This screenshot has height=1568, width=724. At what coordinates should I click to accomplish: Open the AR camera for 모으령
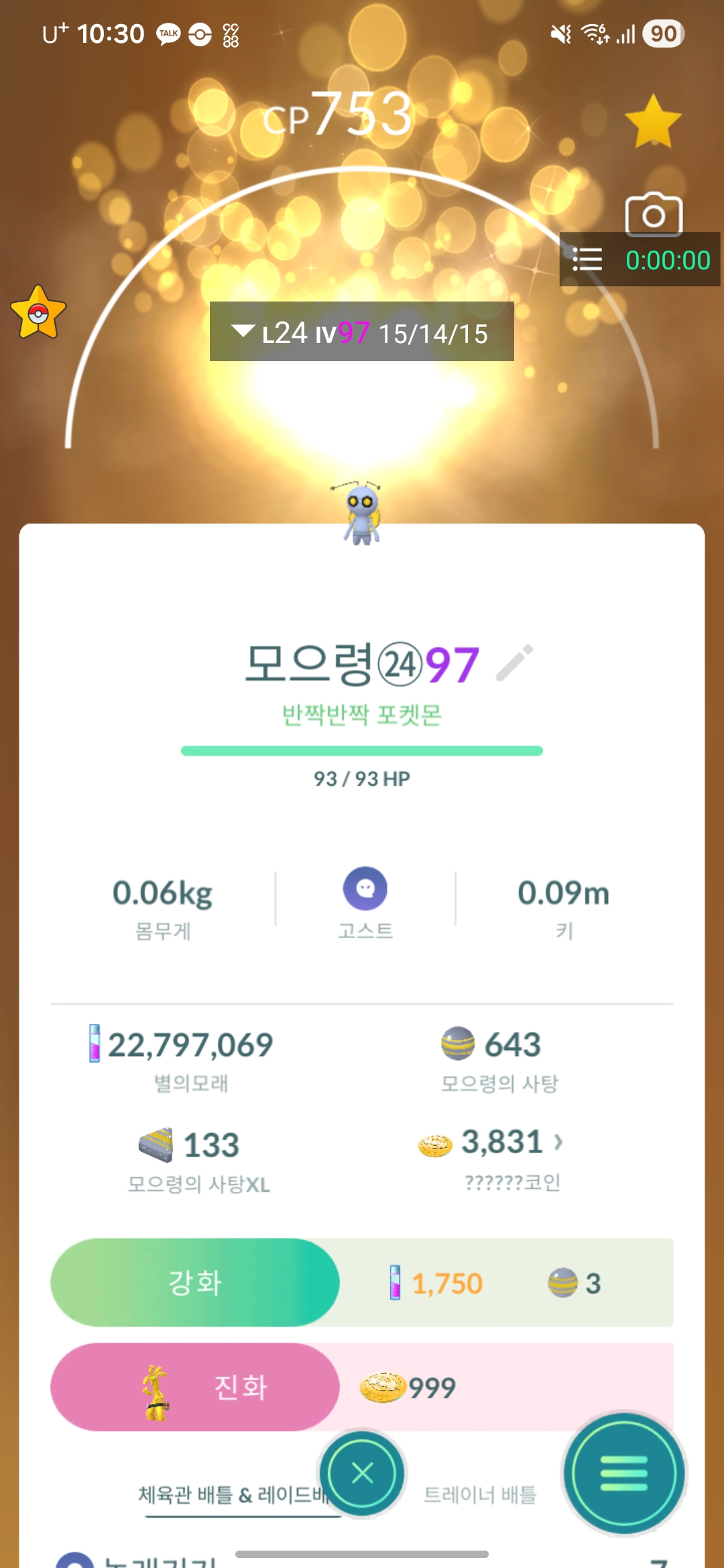(653, 214)
